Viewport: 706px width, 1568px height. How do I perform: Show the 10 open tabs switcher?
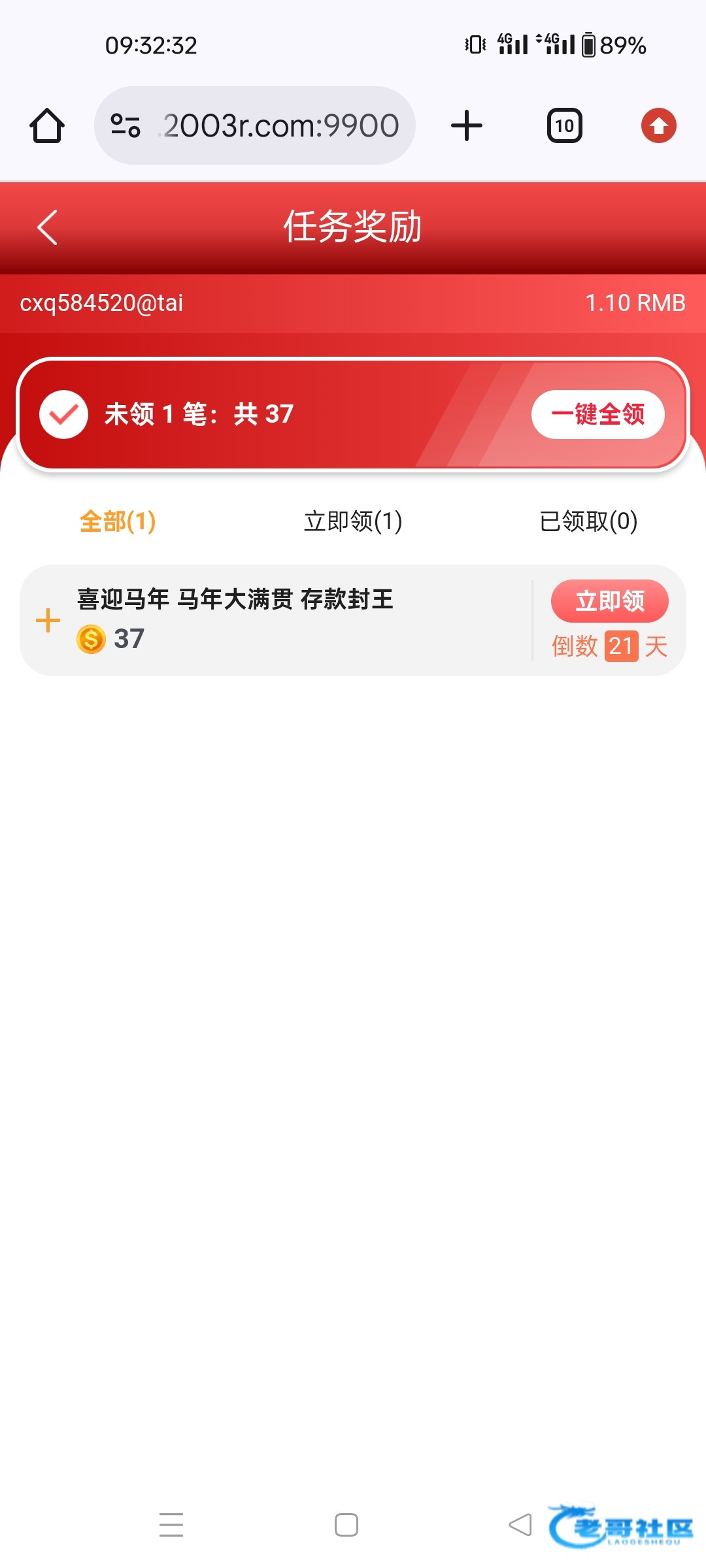tap(564, 125)
